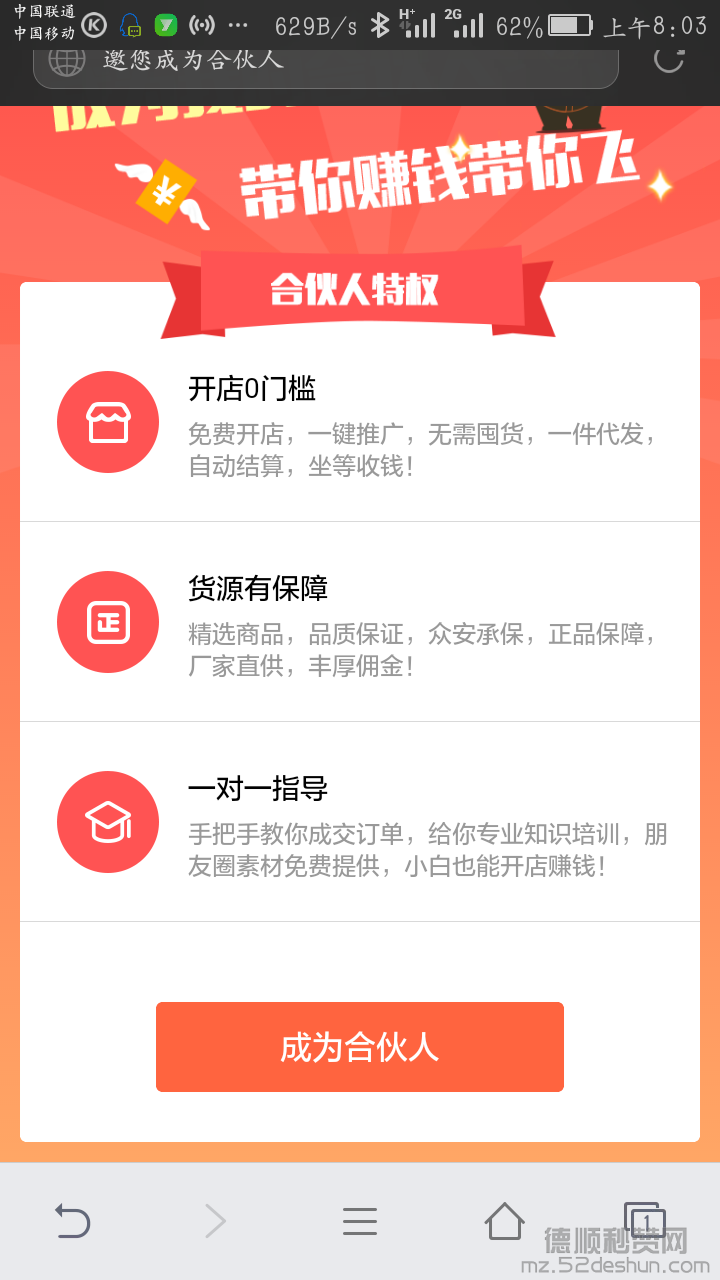720x1280 pixels.
Task: Go forward with the forward arrow
Action: [216, 1221]
